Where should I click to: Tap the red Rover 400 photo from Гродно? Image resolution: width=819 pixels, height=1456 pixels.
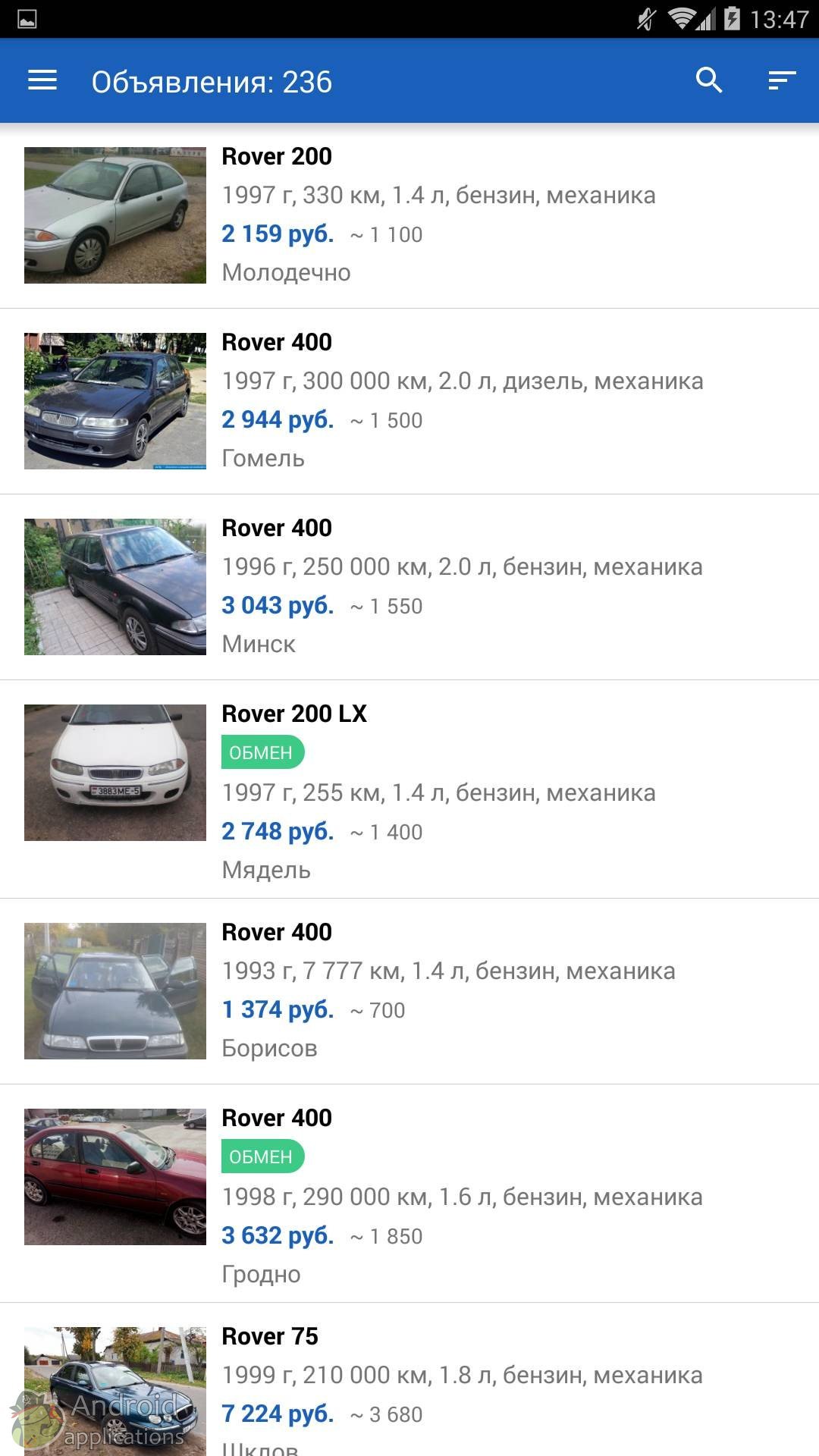click(x=115, y=1177)
